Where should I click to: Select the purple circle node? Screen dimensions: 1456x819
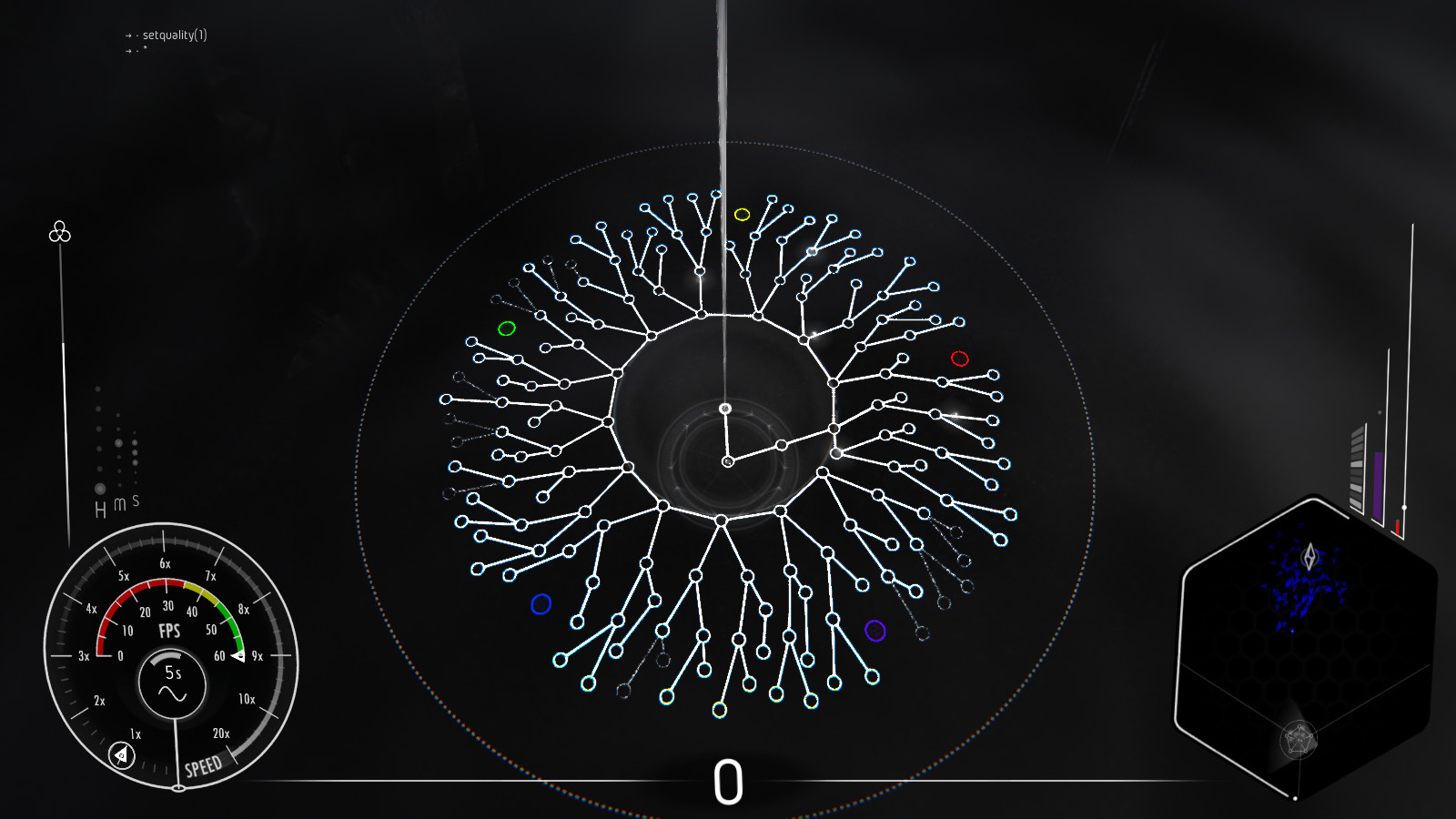coord(875,631)
